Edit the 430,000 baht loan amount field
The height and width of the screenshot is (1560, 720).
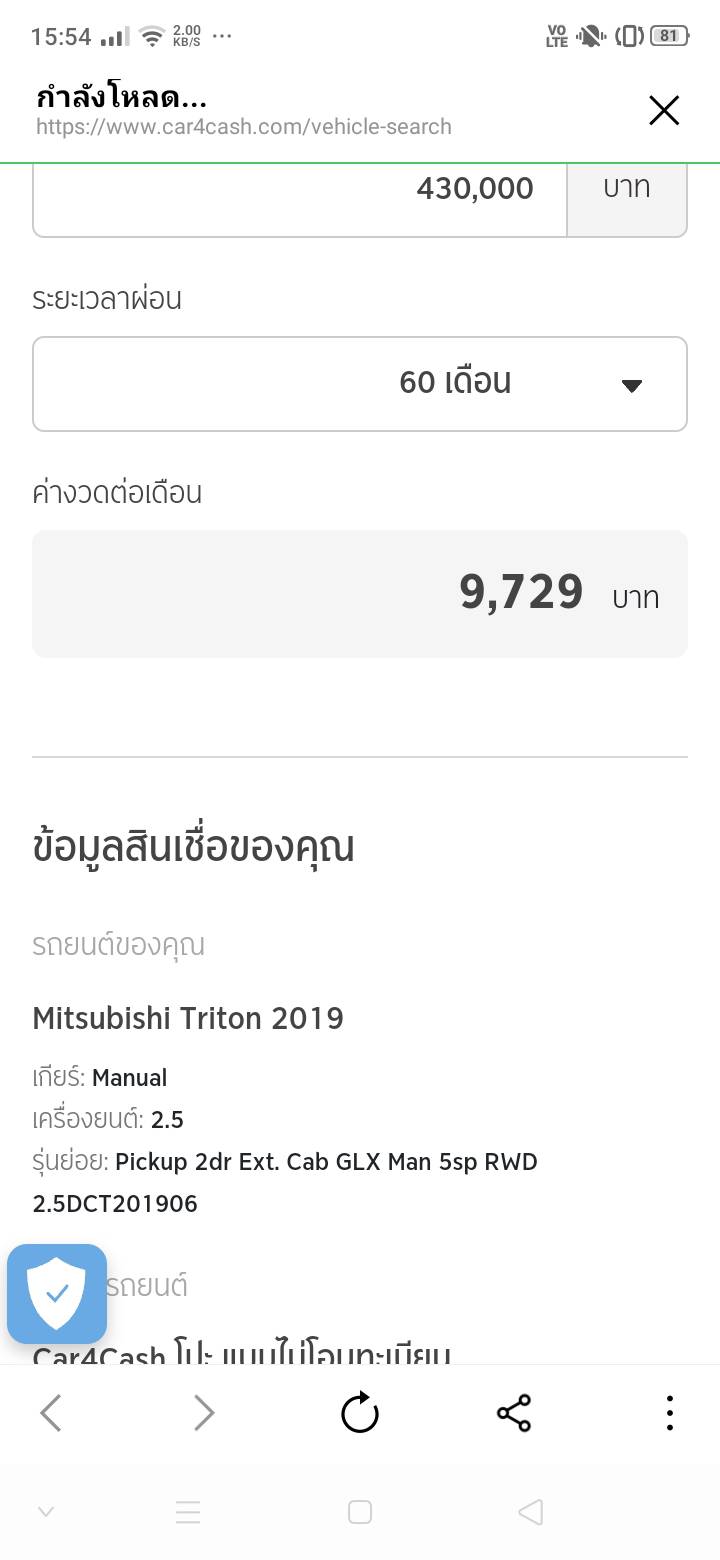(x=300, y=190)
